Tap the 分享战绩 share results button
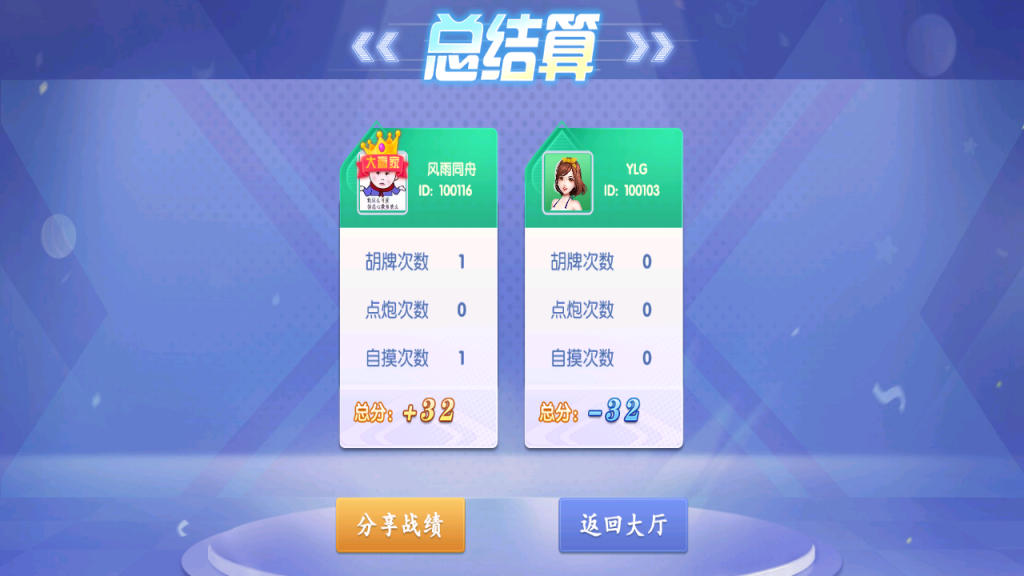This screenshot has width=1024, height=576. pyautogui.click(x=400, y=524)
